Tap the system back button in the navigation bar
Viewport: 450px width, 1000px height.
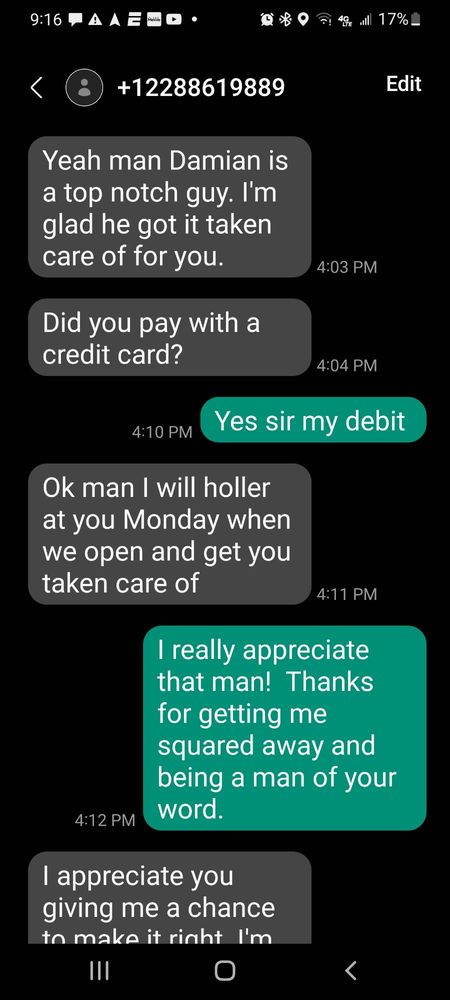350,970
